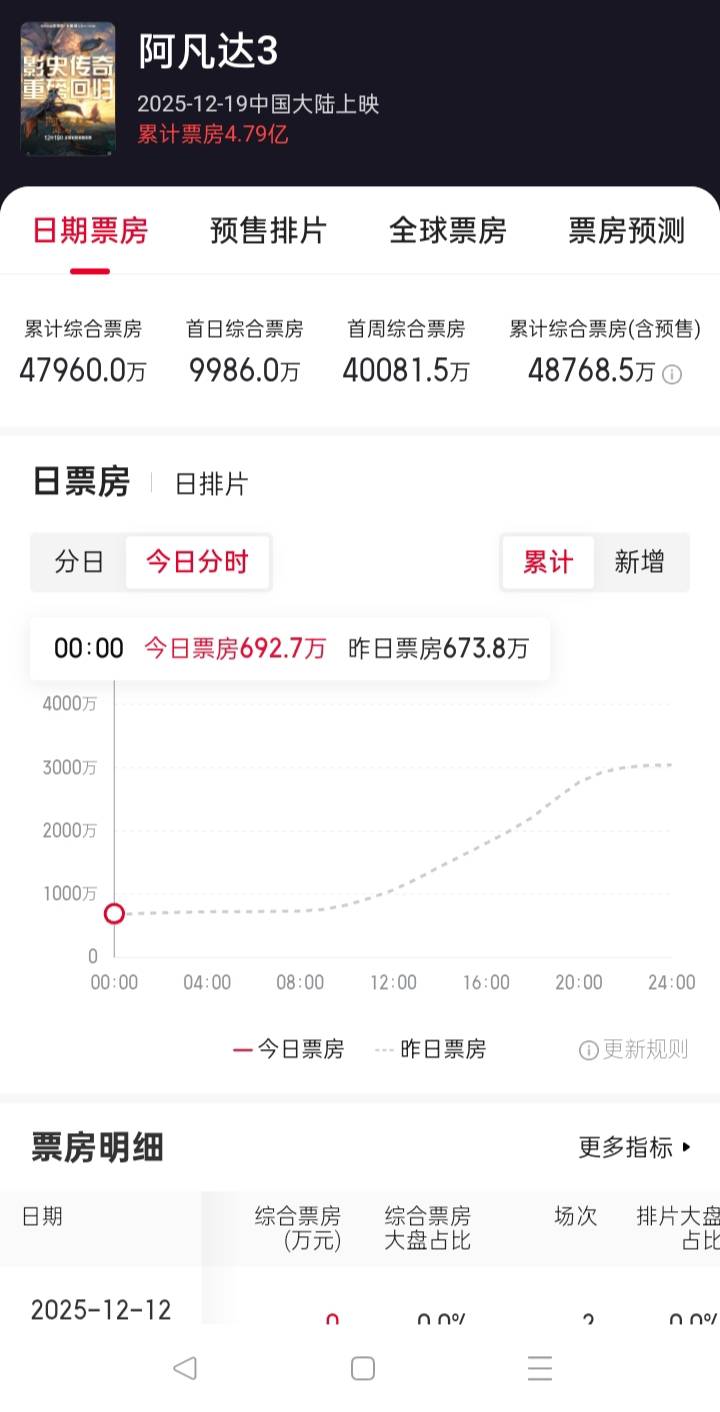Open the 更新规则 info link
Viewport: 720px width, 1412px height.
(x=633, y=1049)
